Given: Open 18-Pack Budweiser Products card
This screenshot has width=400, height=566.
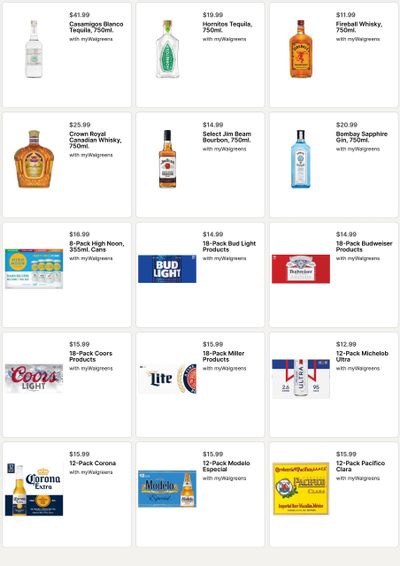Looking at the screenshot, I should coord(334,275).
